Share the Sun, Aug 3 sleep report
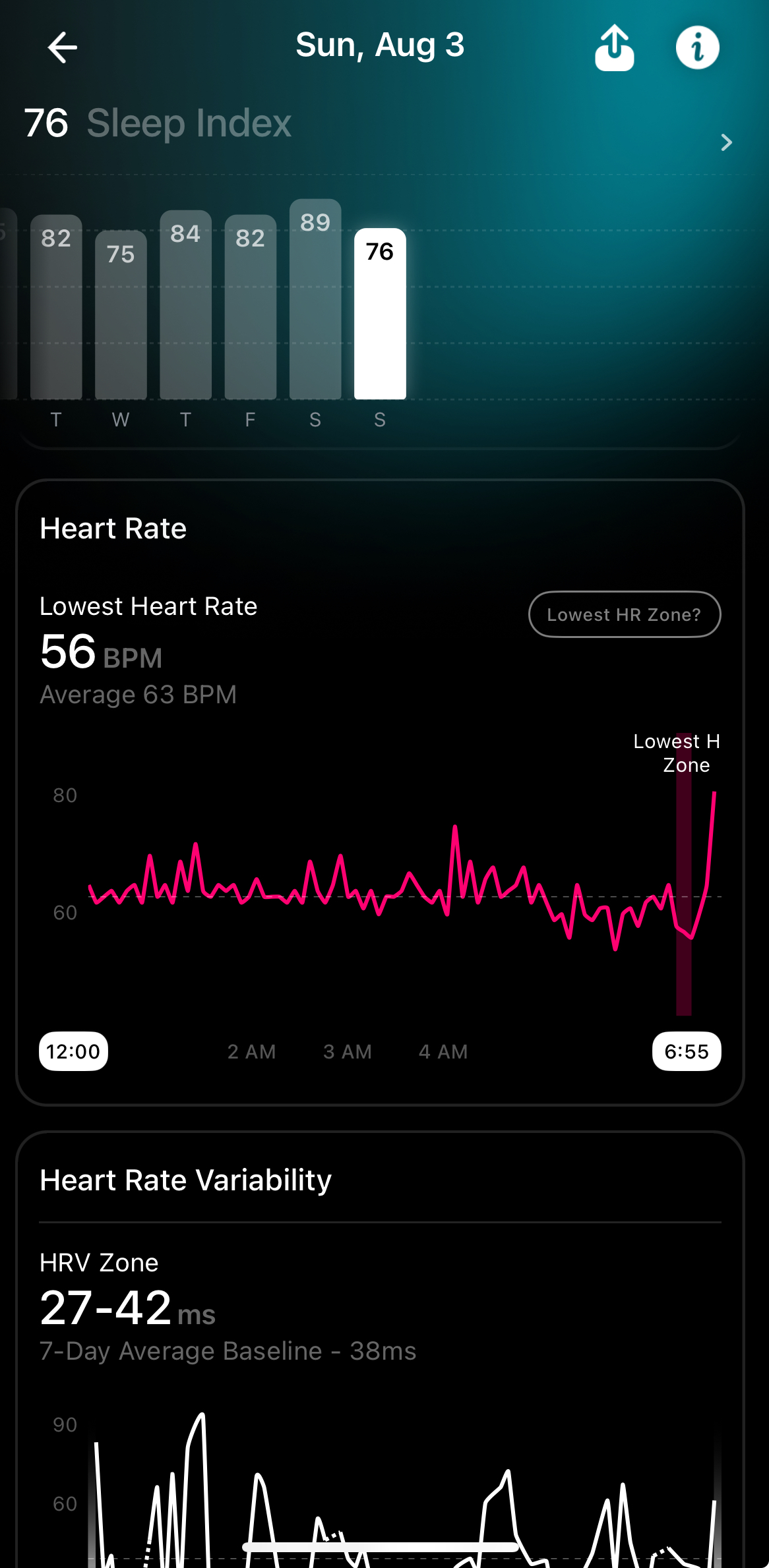 click(614, 47)
